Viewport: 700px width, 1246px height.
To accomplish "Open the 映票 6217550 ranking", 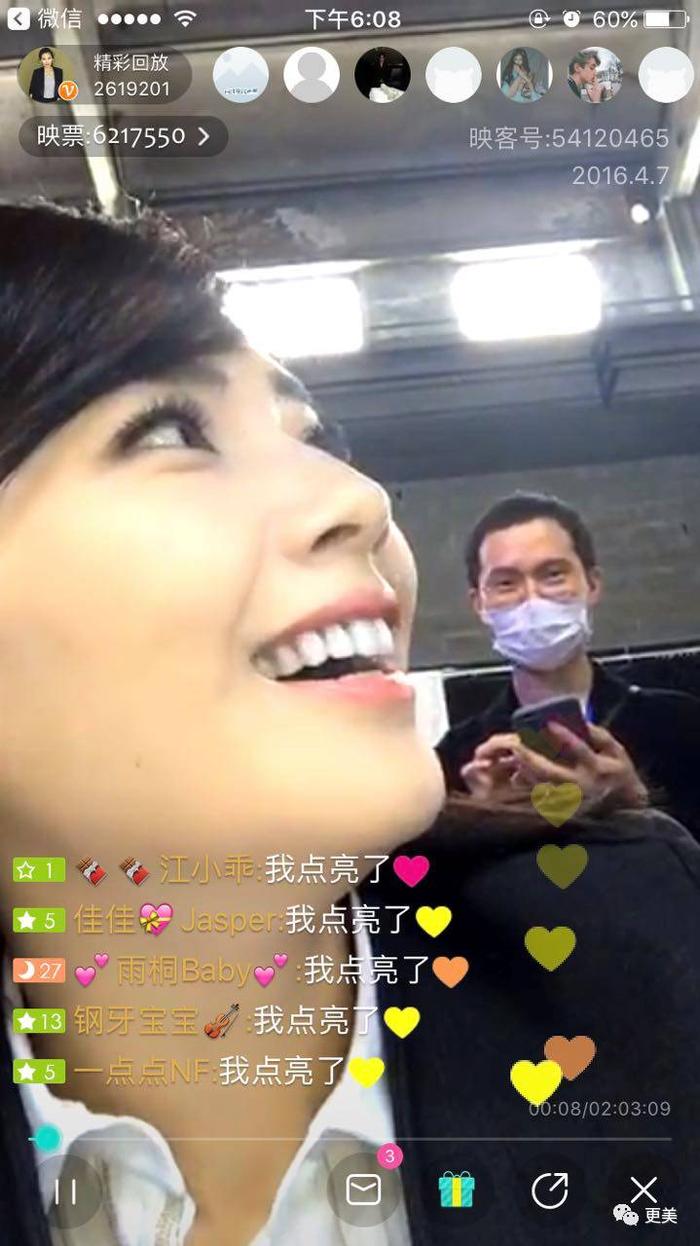I will point(124,136).
